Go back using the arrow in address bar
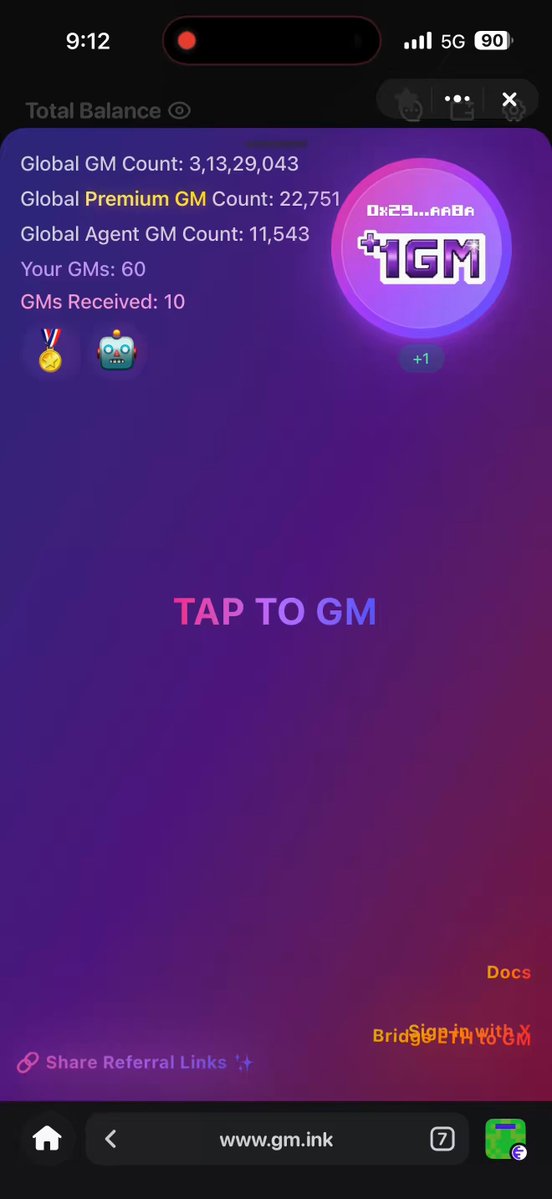 point(111,1139)
